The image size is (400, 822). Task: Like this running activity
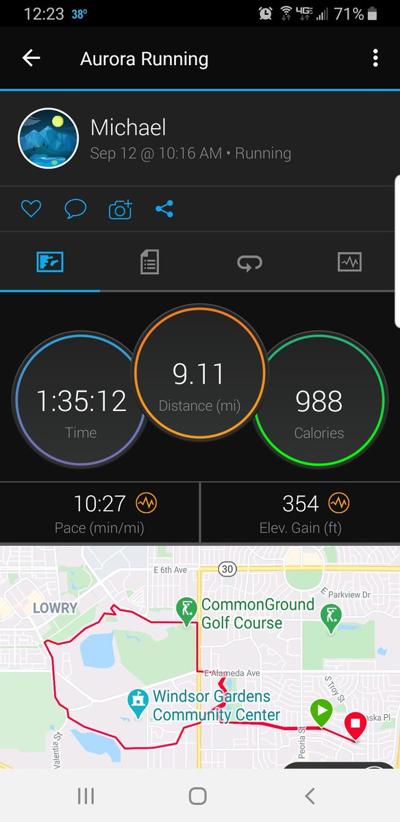tap(31, 209)
